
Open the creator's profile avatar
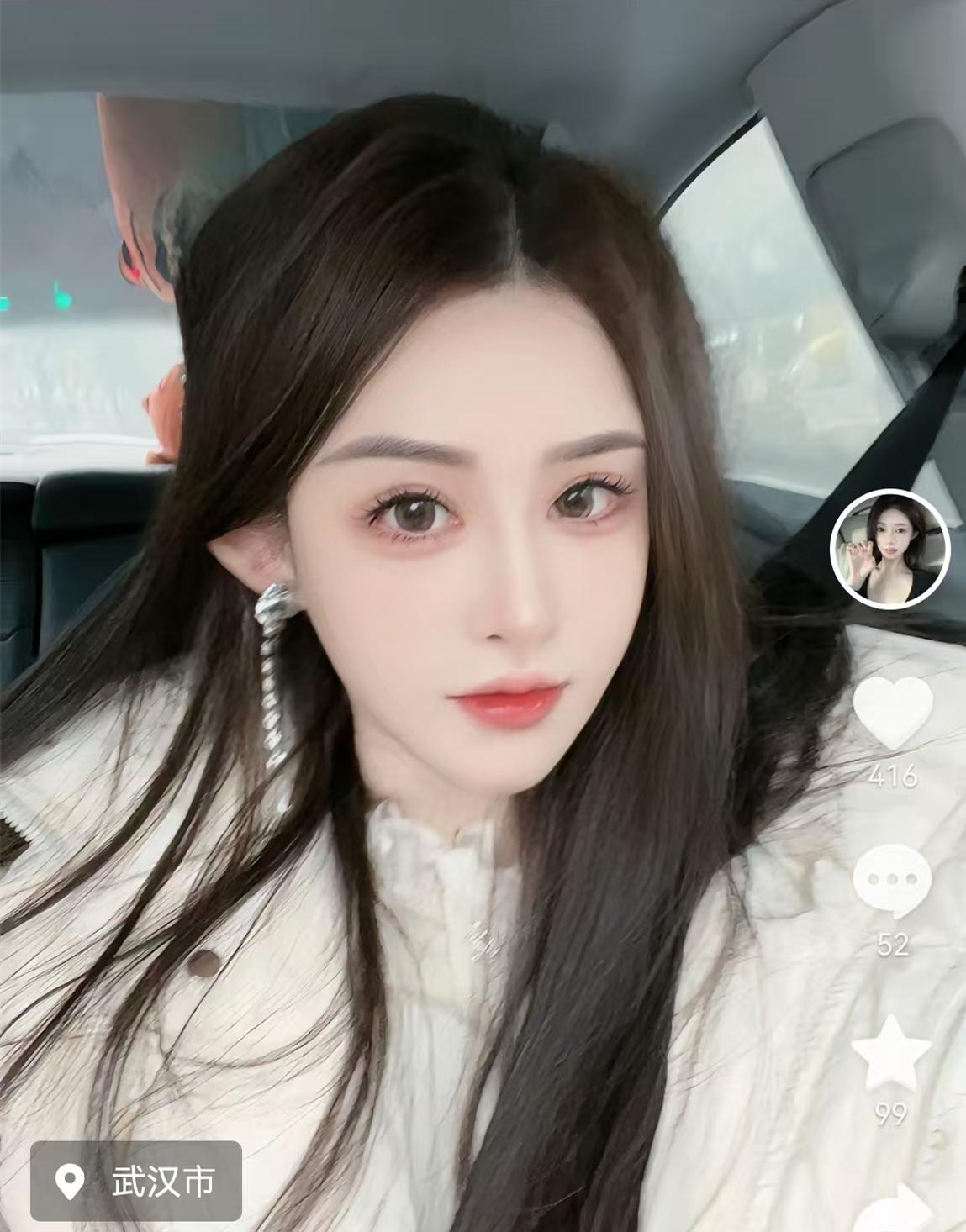pos(889,546)
